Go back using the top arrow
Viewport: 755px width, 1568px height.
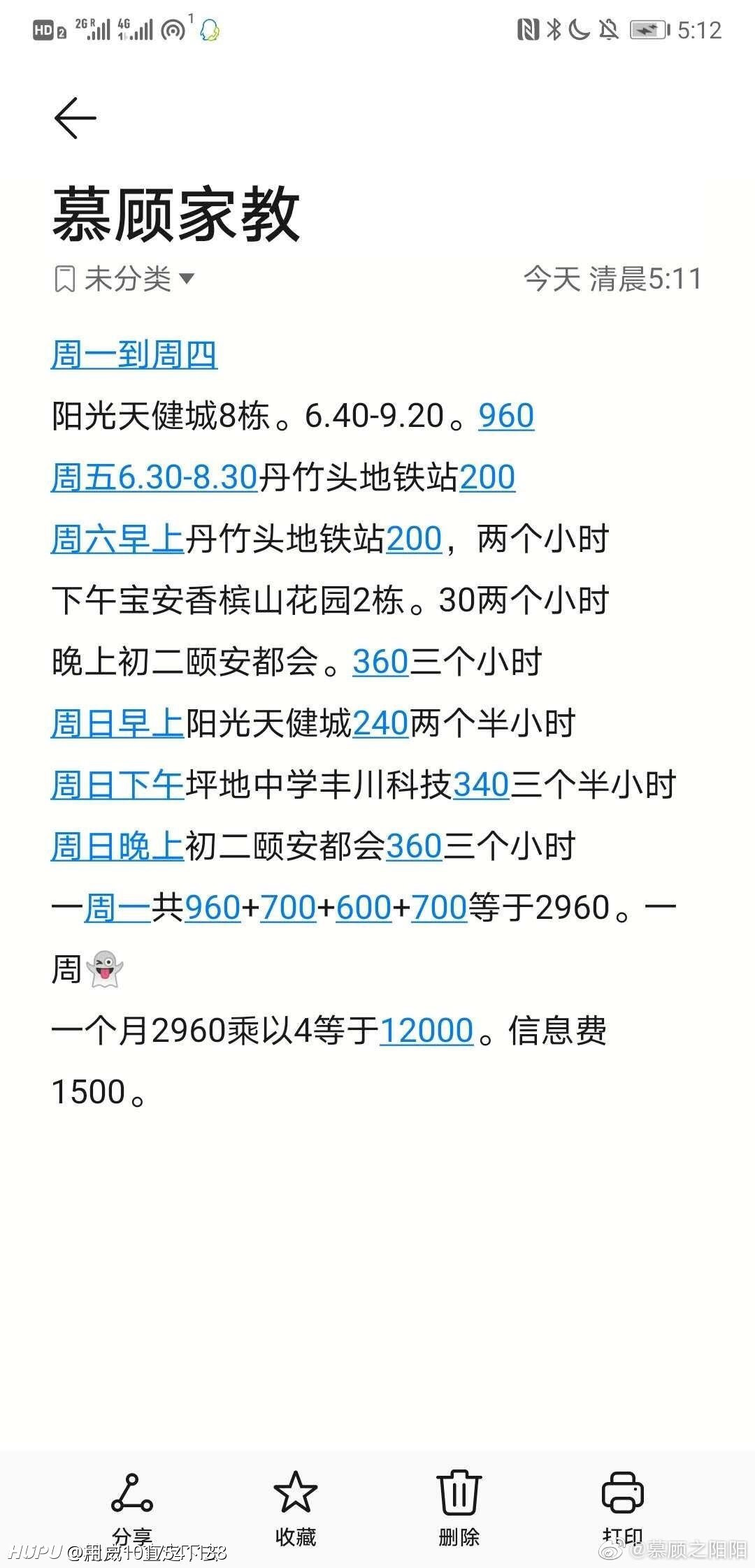[75, 117]
